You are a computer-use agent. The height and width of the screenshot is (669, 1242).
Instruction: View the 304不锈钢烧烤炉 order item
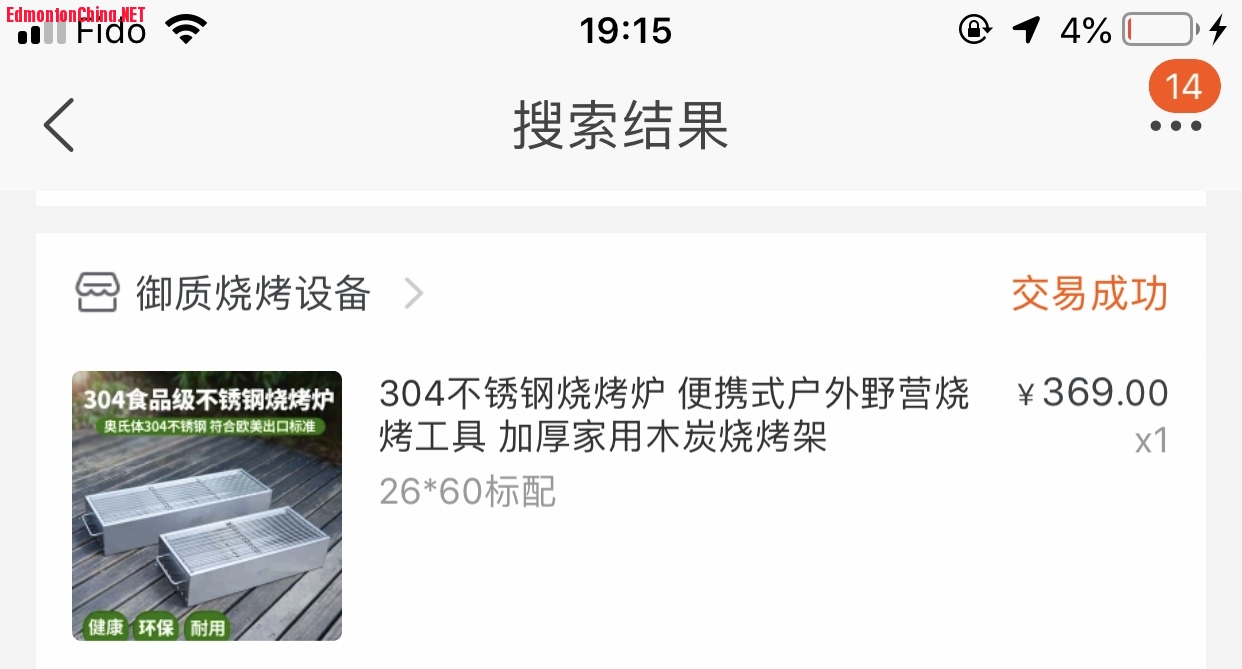tap(673, 414)
